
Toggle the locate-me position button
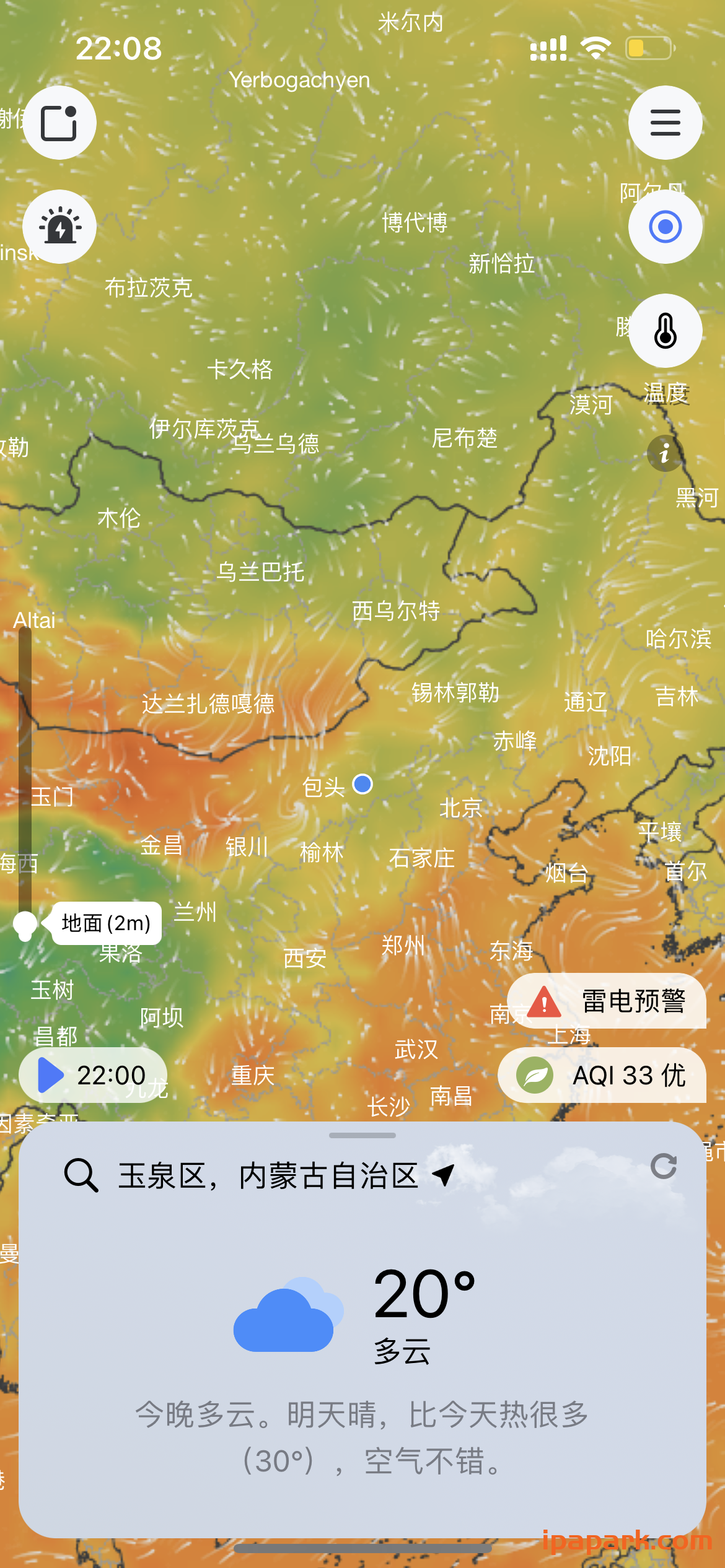[665, 227]
